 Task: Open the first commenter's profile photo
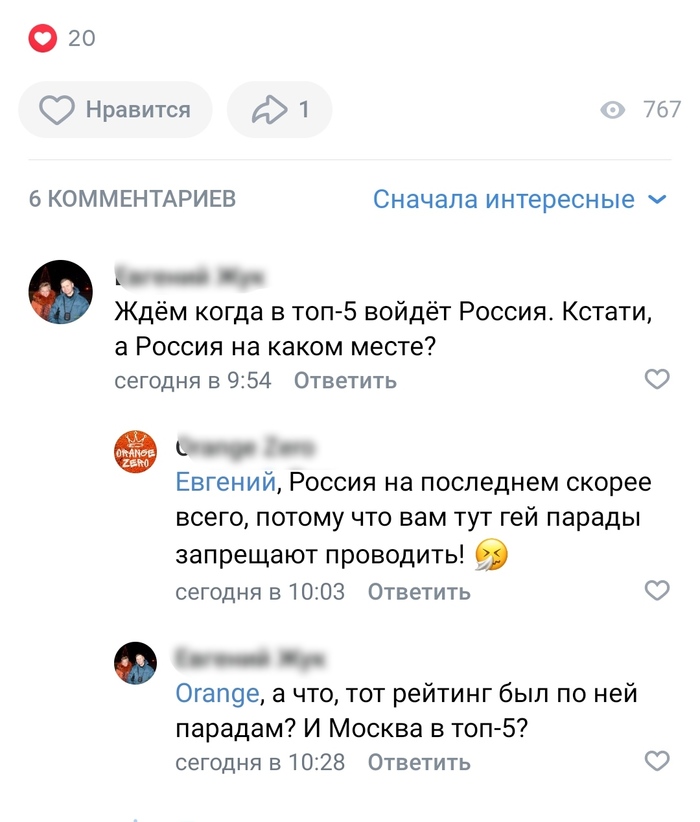click(59, 292)
